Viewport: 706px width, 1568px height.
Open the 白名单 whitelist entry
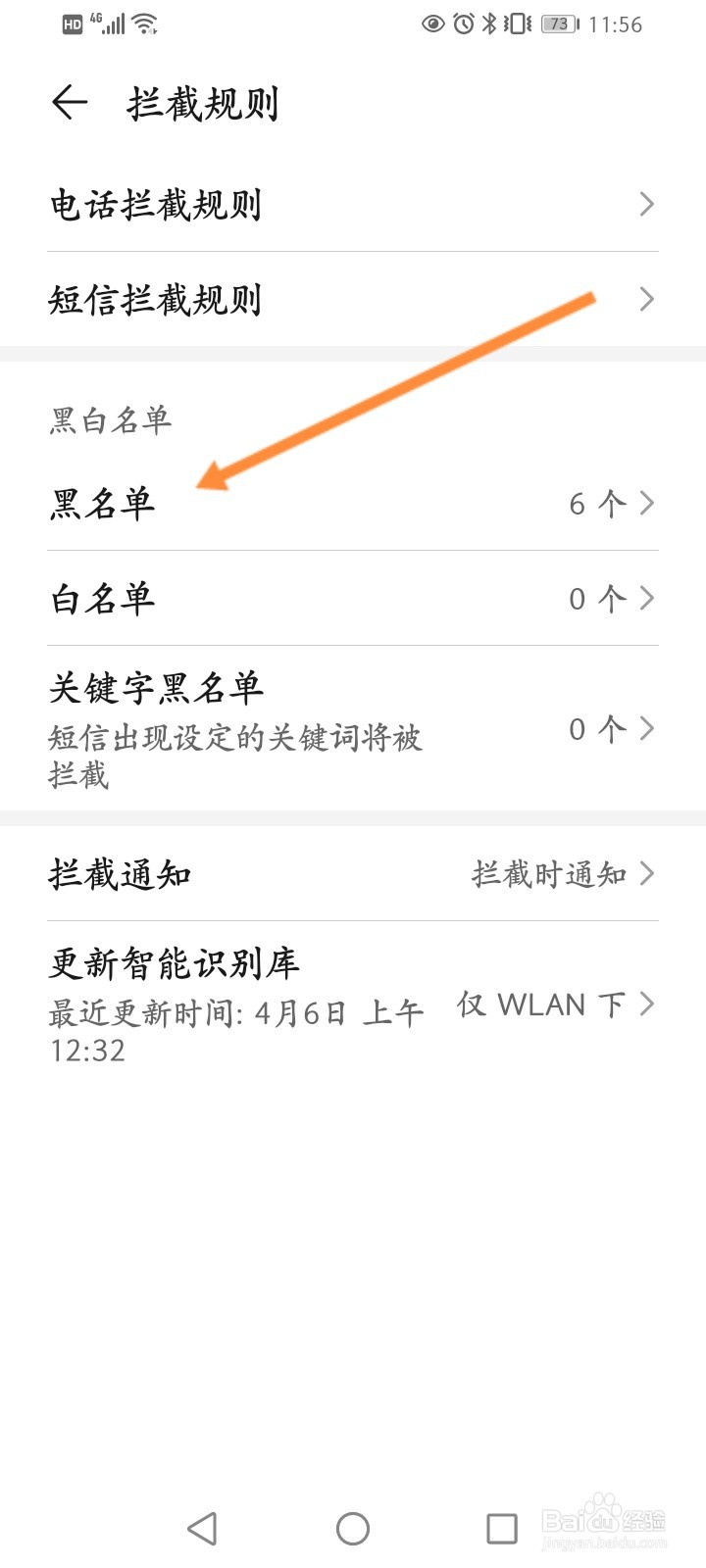pos(353,598)
